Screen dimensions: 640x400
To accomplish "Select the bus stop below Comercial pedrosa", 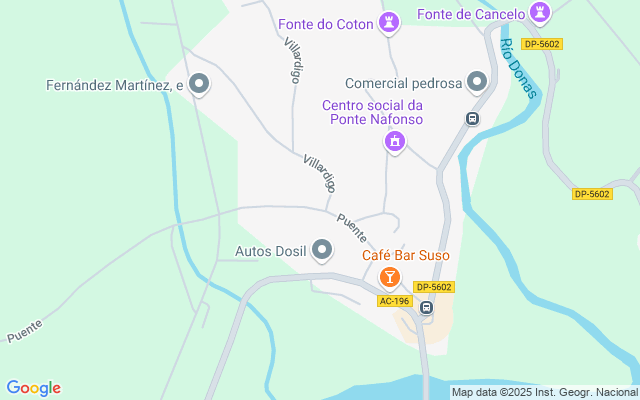I will 472,119.
